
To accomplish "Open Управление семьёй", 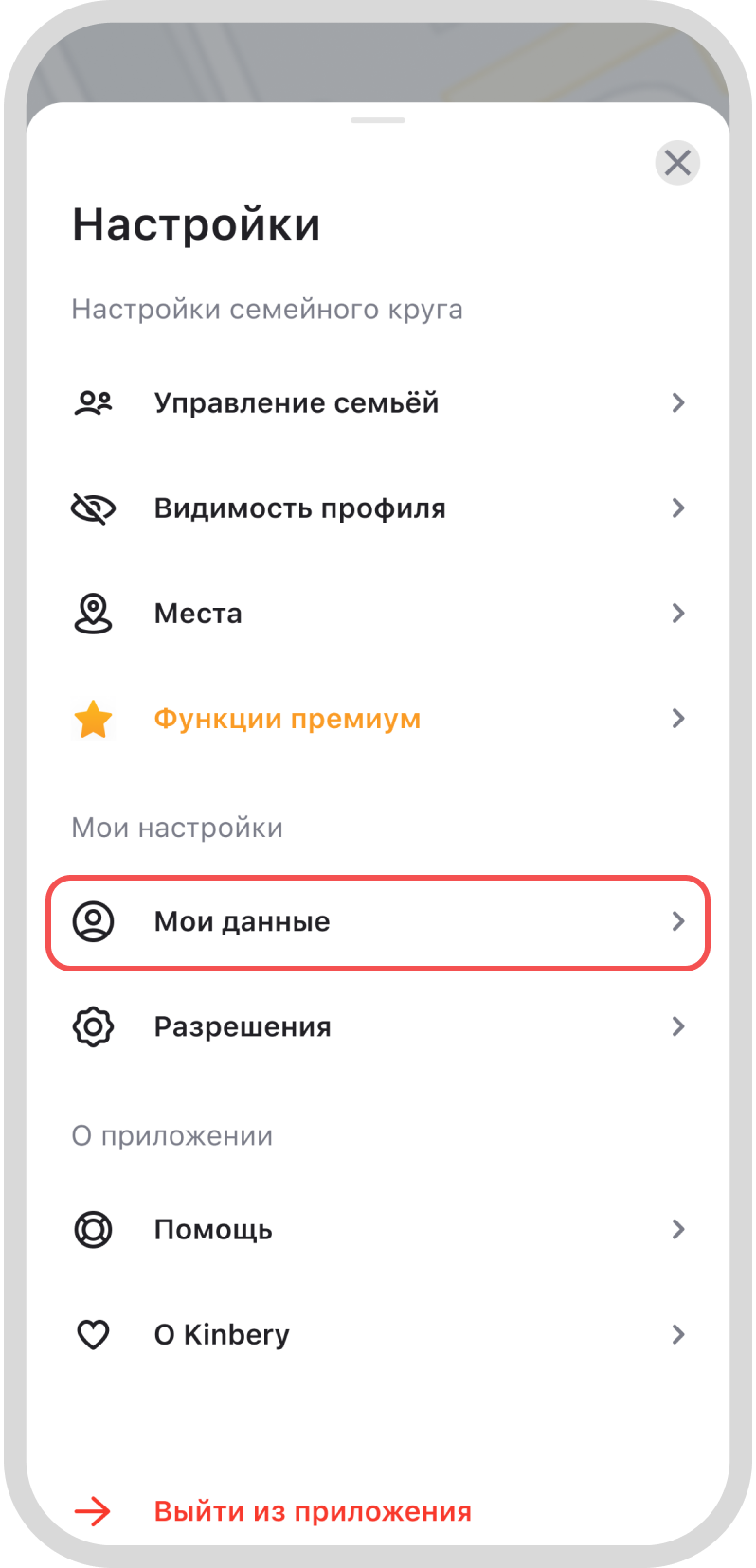I will (378, 403).
